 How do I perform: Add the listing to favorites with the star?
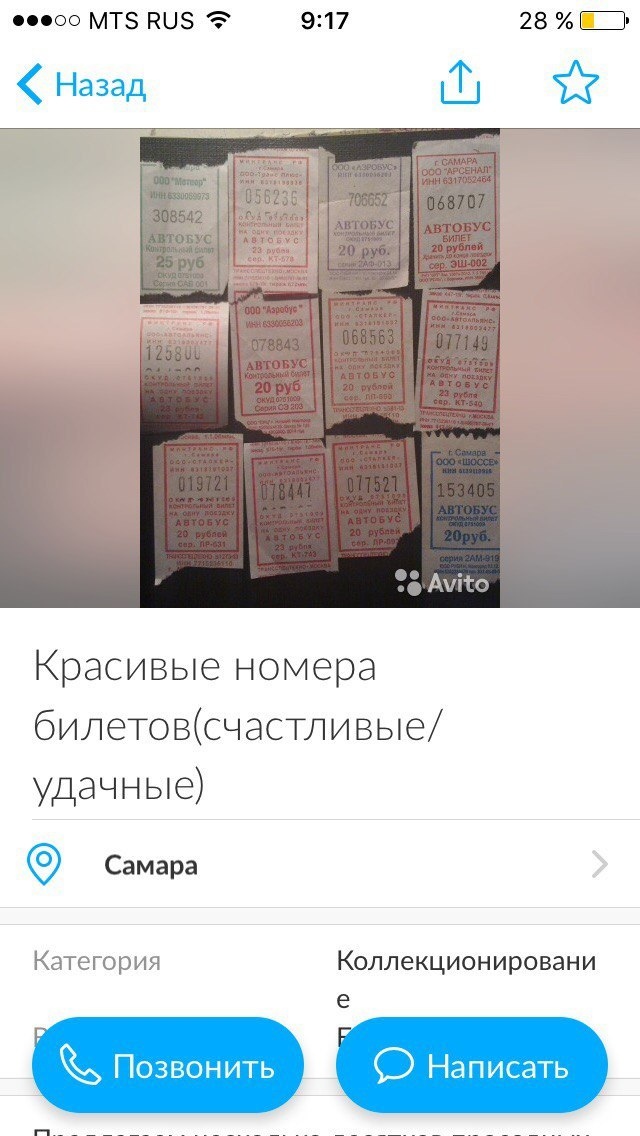[x=576, y=84]
